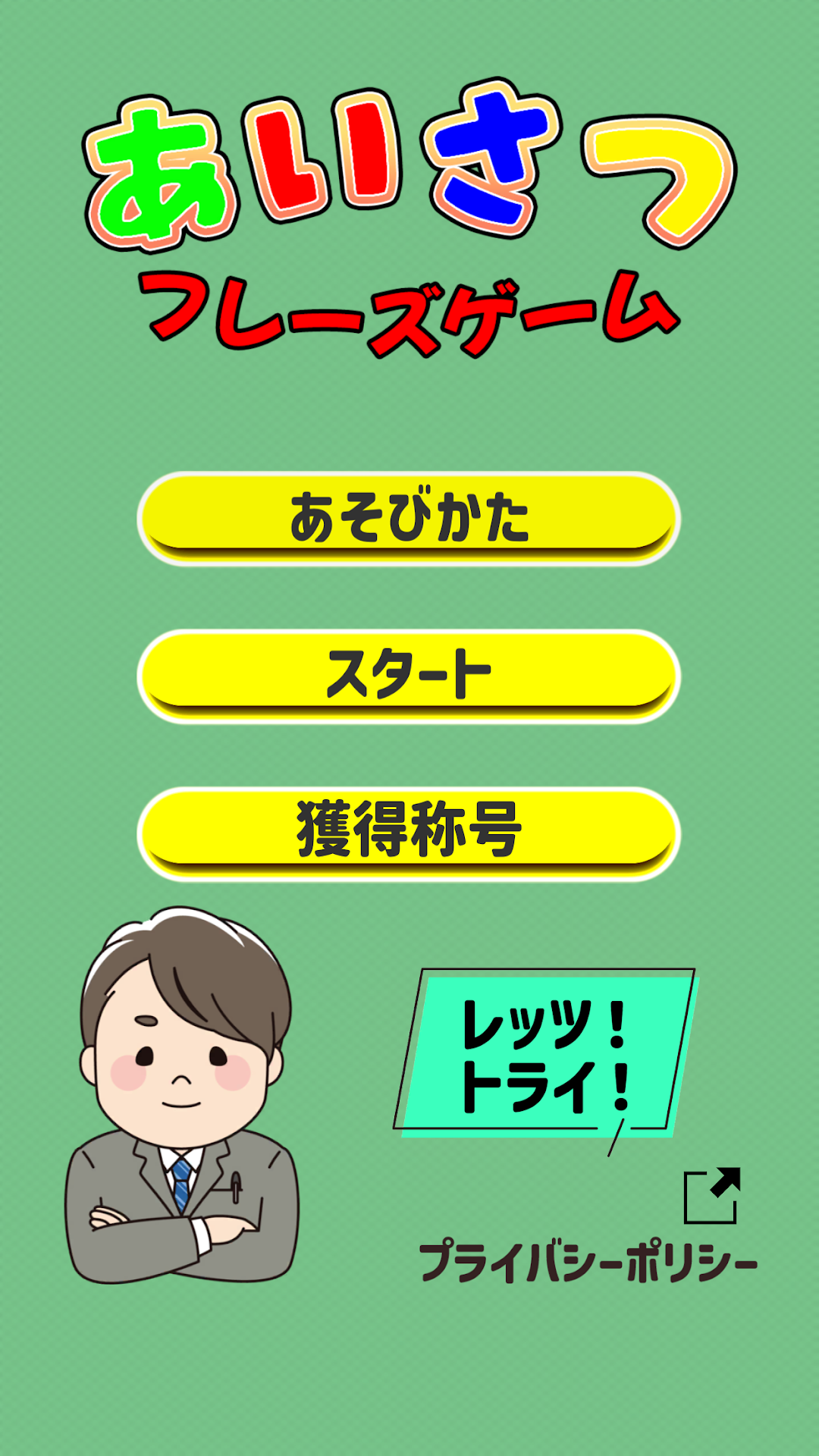Open the あそびかた how-to-play button
The width and height of the screenshot is (819, 1456).
409,517
